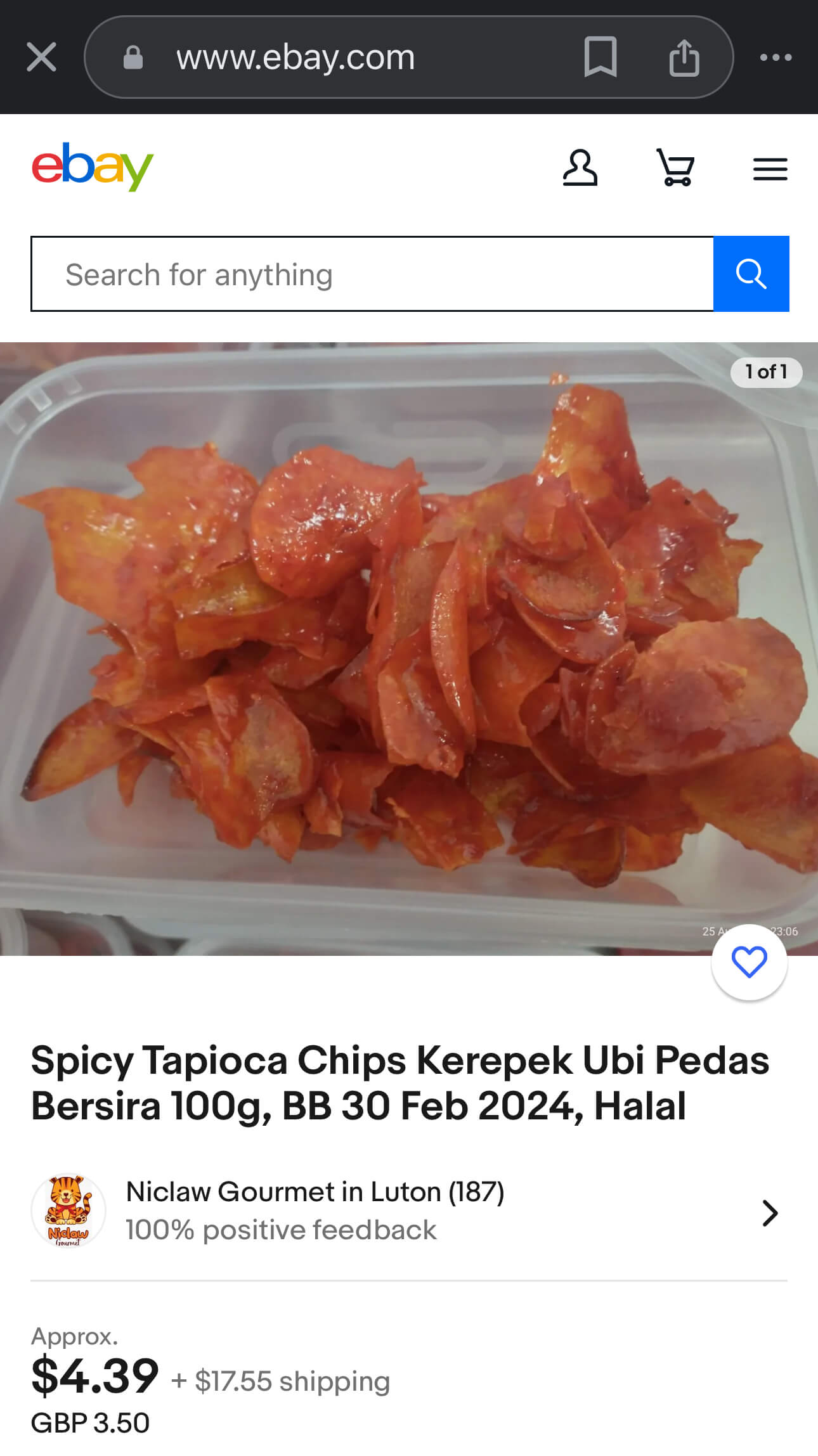Image resolution: width=818 pixels, height=1456 pixels.
Task: View the shopping cart
Action: (675, 168)
